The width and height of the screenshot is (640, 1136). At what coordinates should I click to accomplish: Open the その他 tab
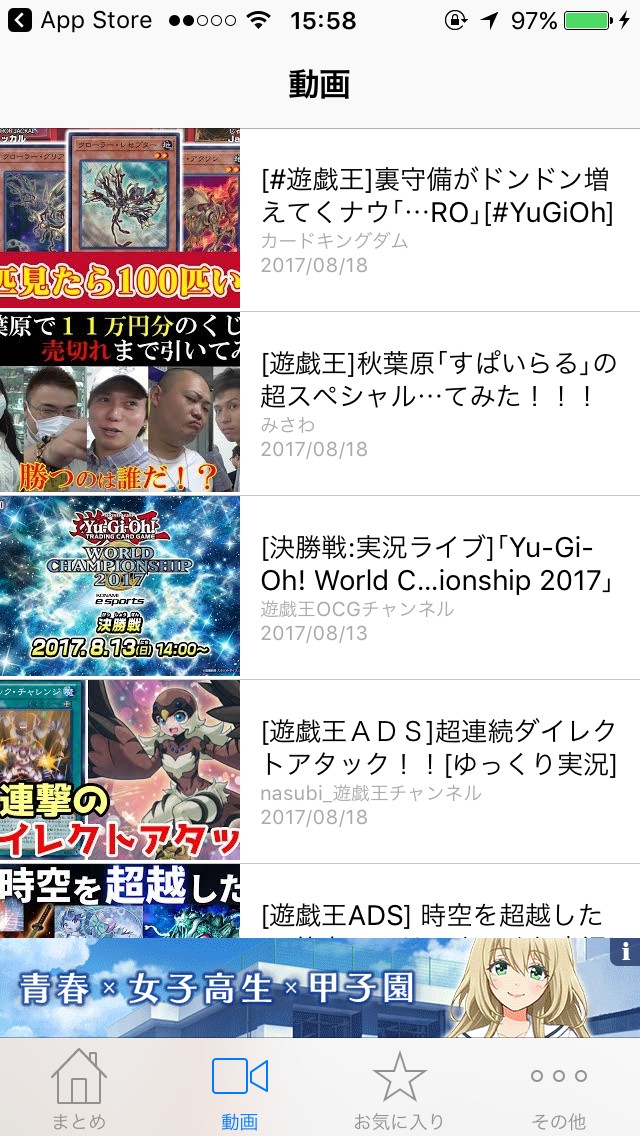point(559,1088)
